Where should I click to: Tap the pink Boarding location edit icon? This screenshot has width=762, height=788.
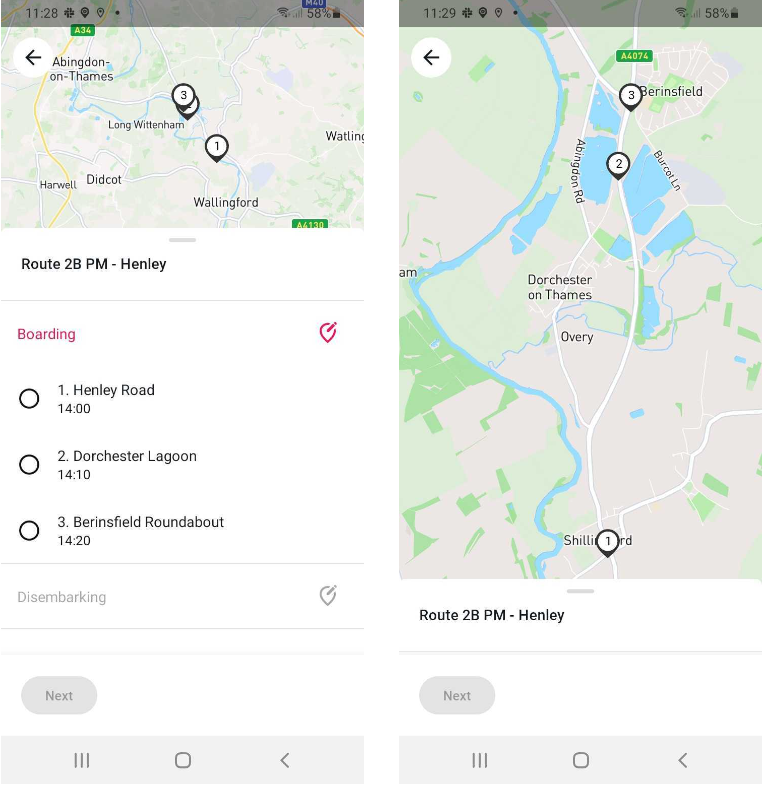328,333
